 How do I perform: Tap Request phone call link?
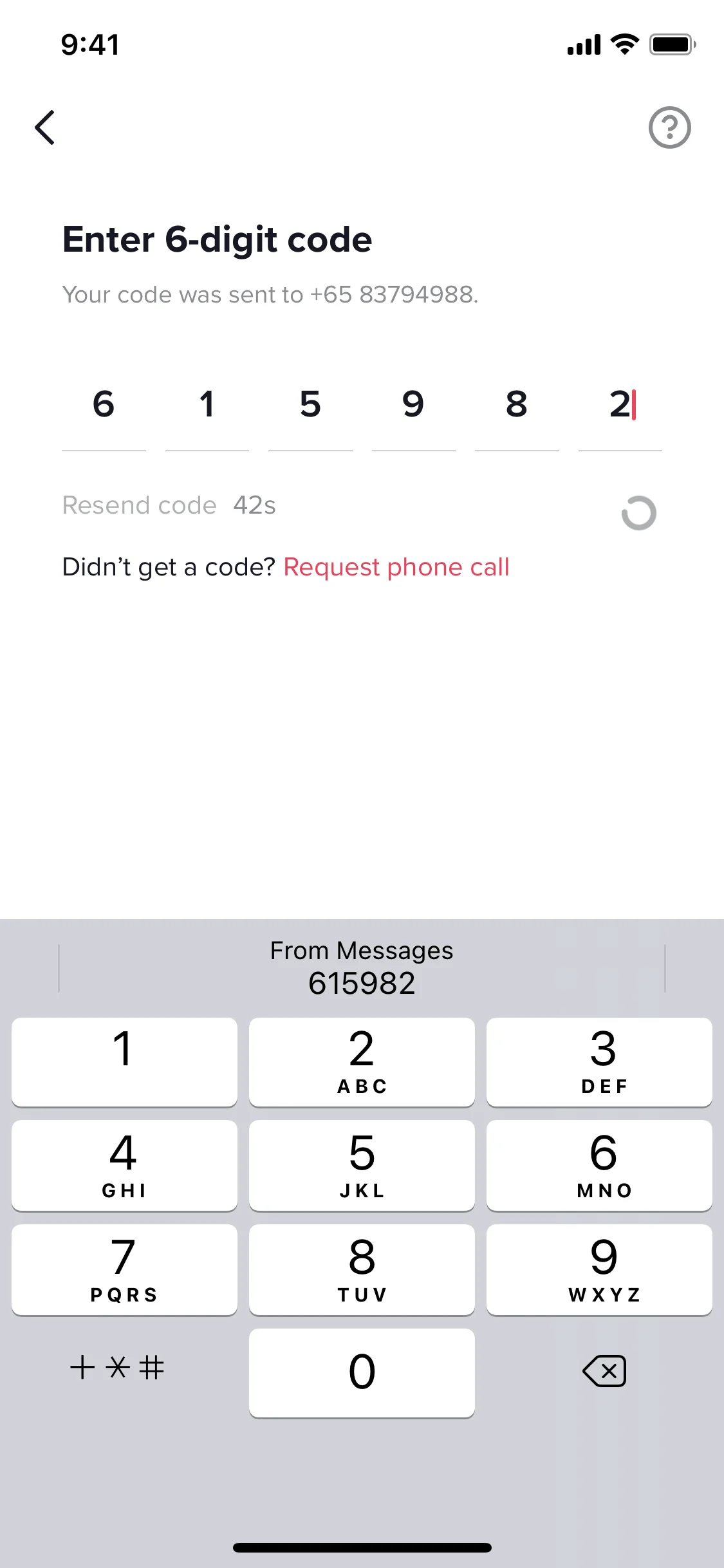396,567
